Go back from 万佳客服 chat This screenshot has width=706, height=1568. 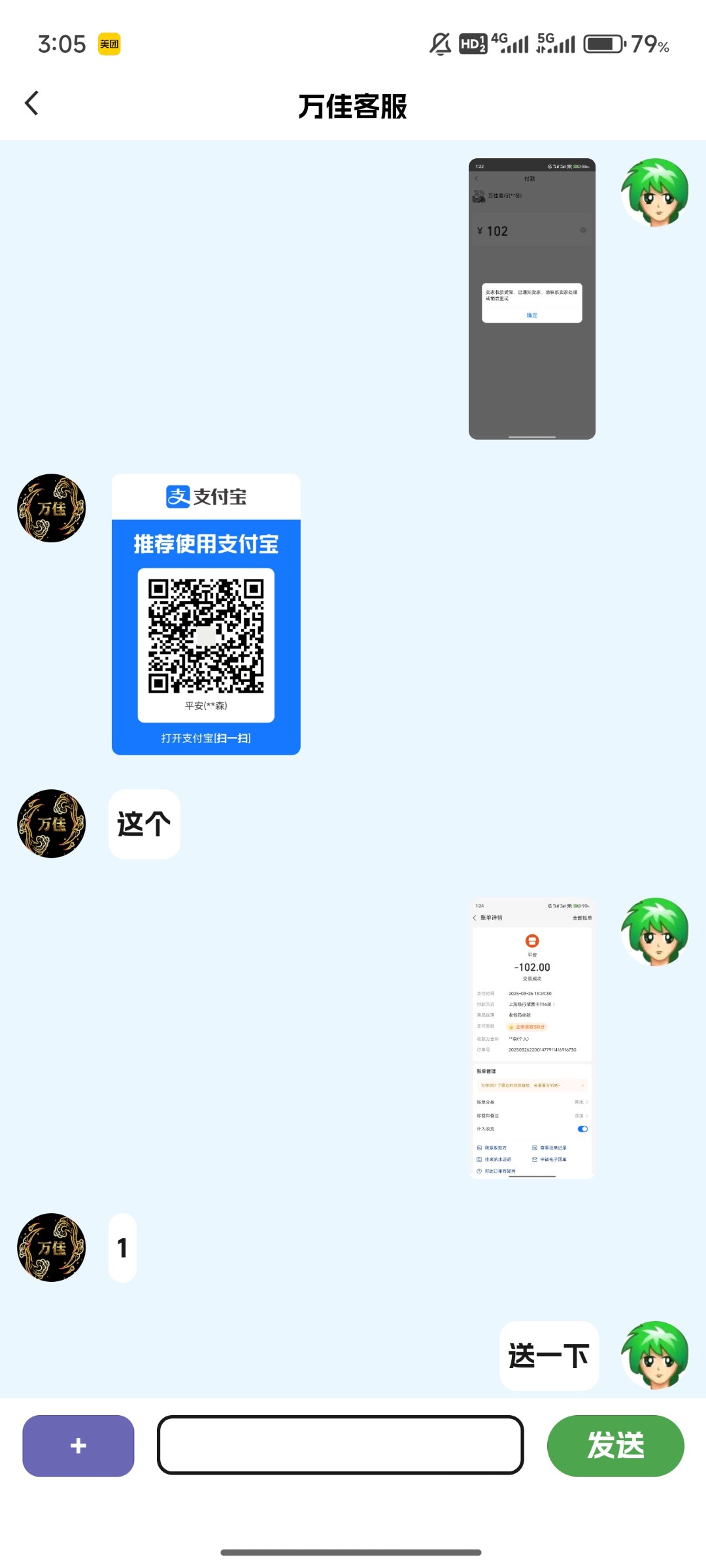31,103
